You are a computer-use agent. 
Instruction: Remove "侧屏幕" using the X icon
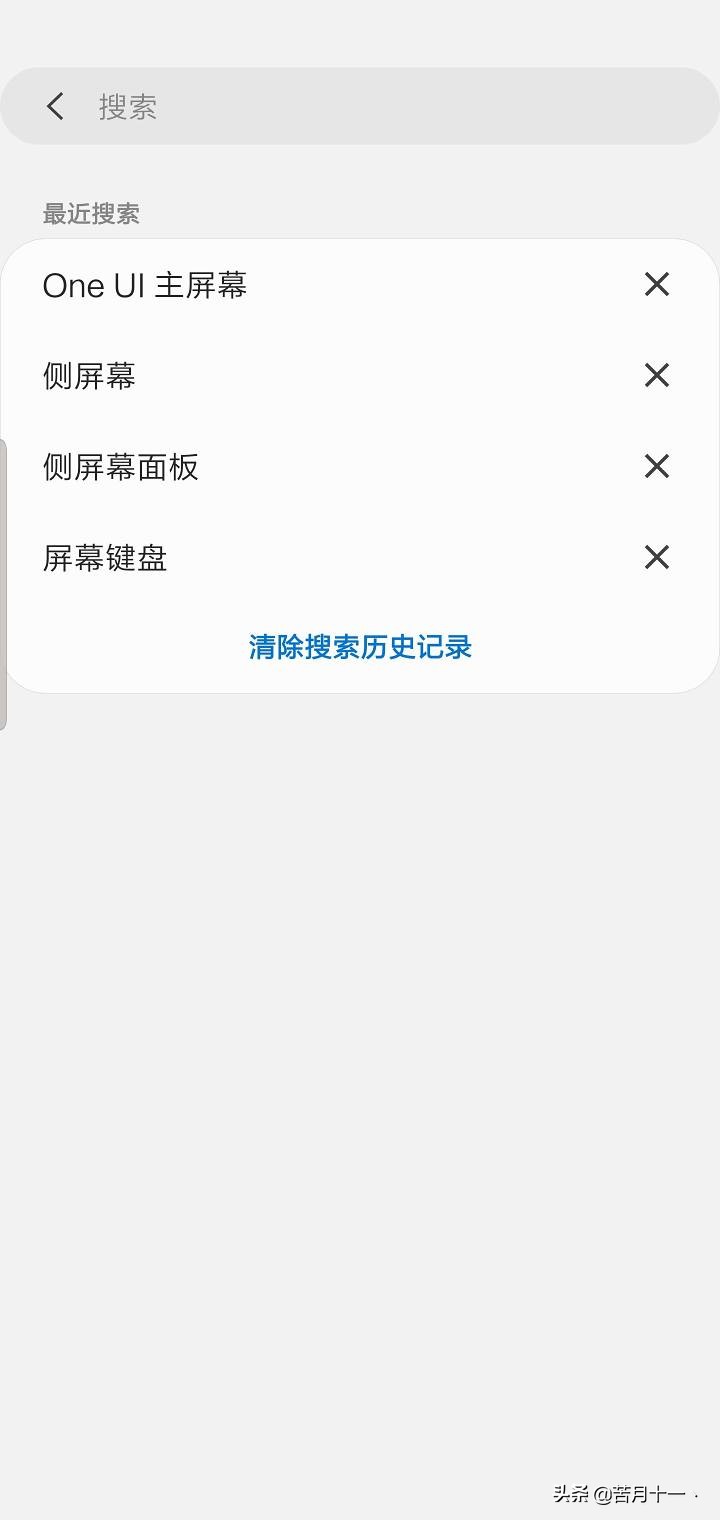click(656, 376)
